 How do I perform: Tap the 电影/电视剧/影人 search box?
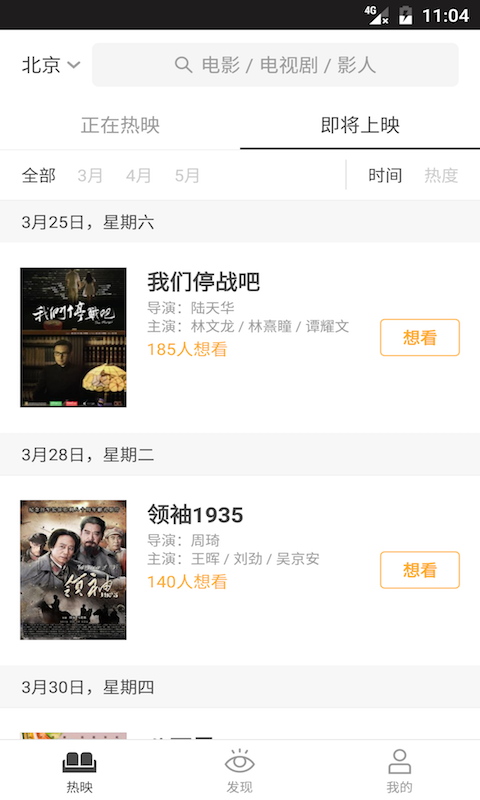(275, 65)
